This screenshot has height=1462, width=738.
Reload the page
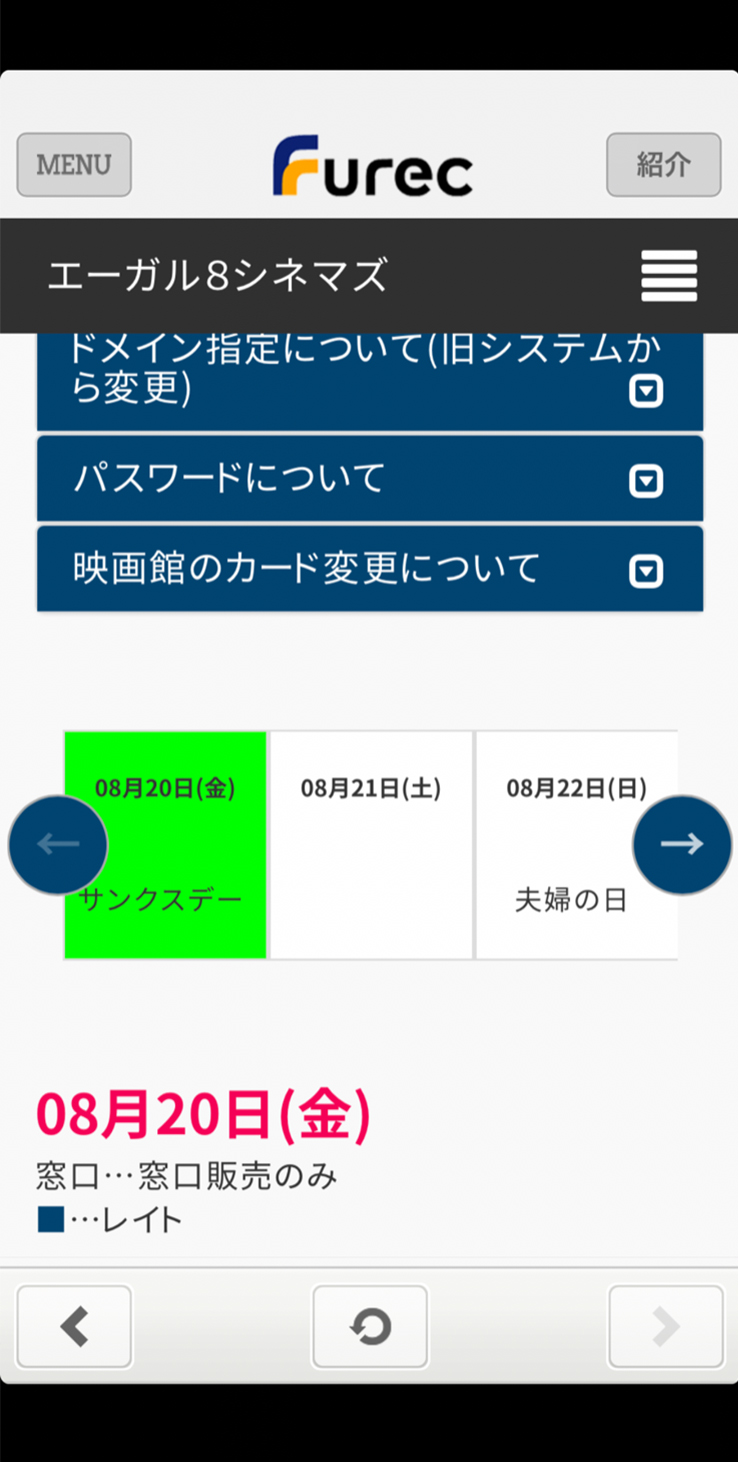click(370, 1327)
